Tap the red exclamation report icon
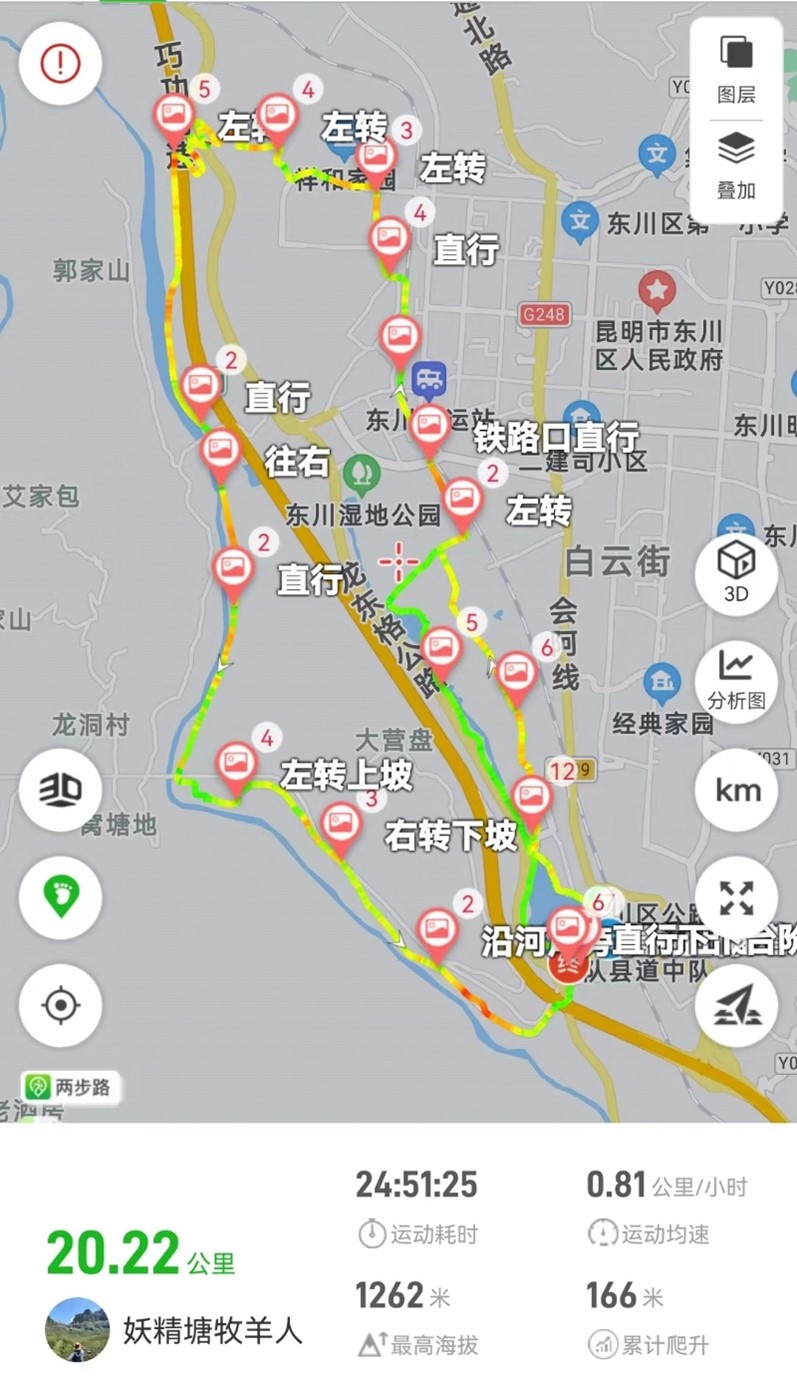 tap(60, 64)
